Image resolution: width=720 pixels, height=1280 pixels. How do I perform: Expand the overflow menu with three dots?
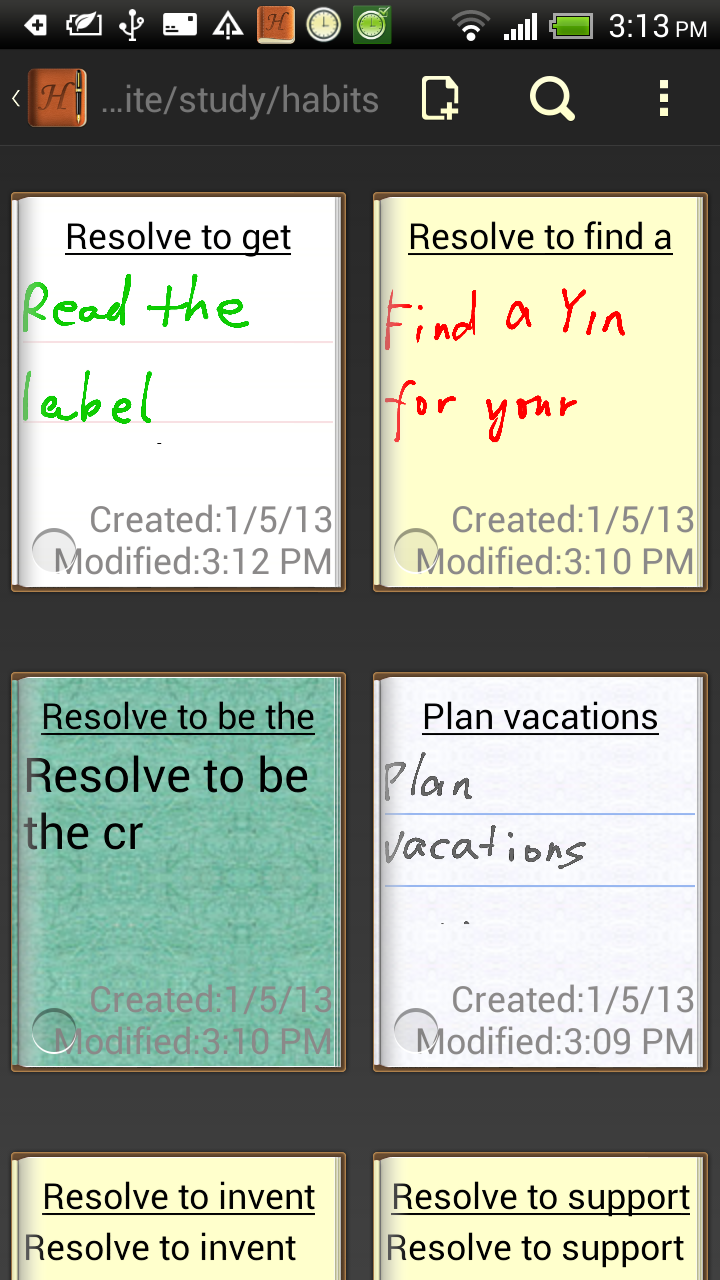pos(663,97)
